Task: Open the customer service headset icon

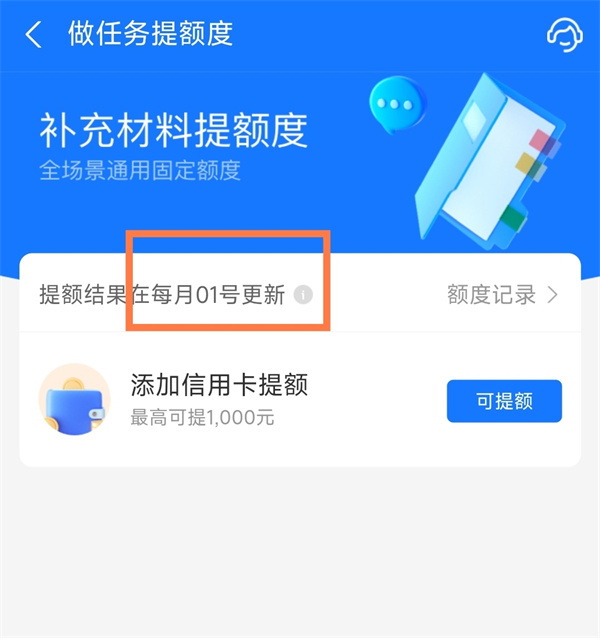Action: 564,34
